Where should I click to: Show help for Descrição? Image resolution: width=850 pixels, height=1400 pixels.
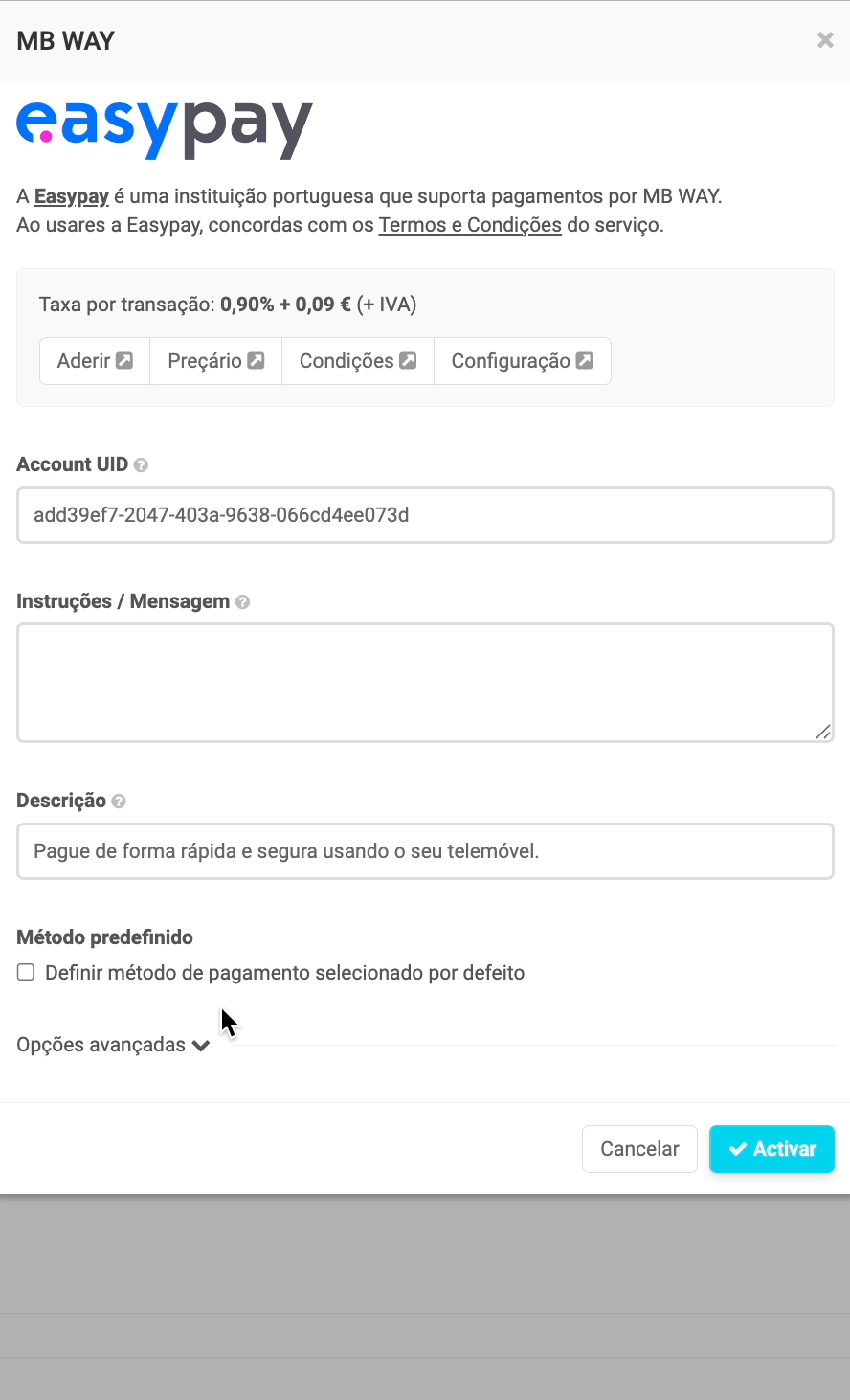pos(119,802)
